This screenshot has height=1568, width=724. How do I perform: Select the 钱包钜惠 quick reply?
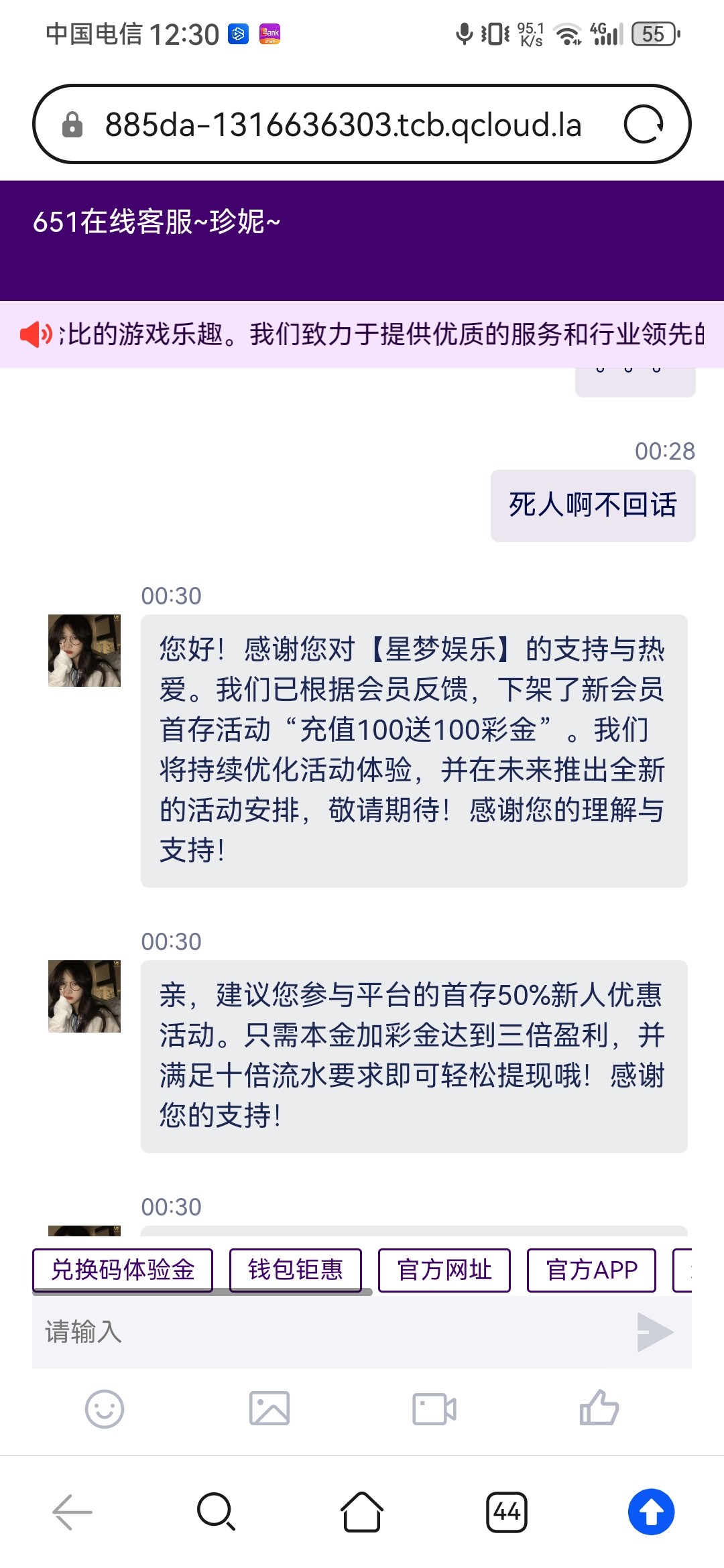296,1269
